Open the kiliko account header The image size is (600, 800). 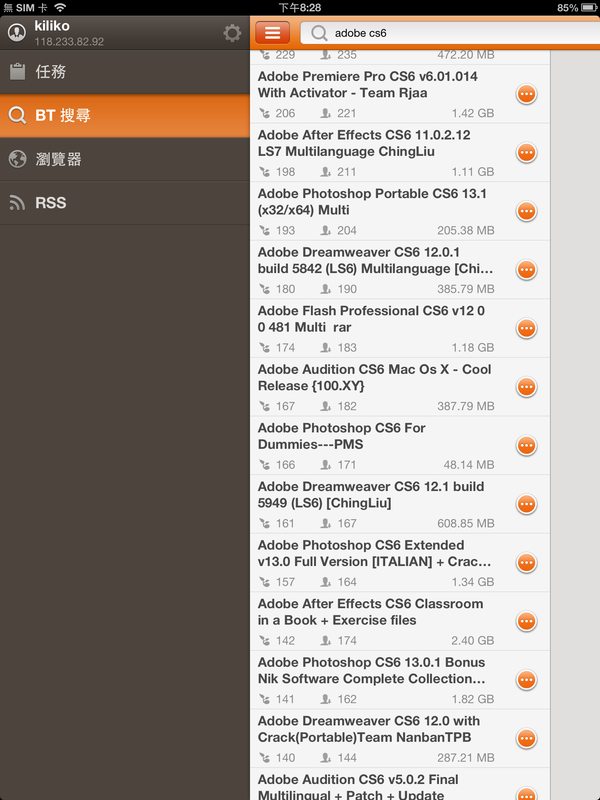[x=70, y=33]
